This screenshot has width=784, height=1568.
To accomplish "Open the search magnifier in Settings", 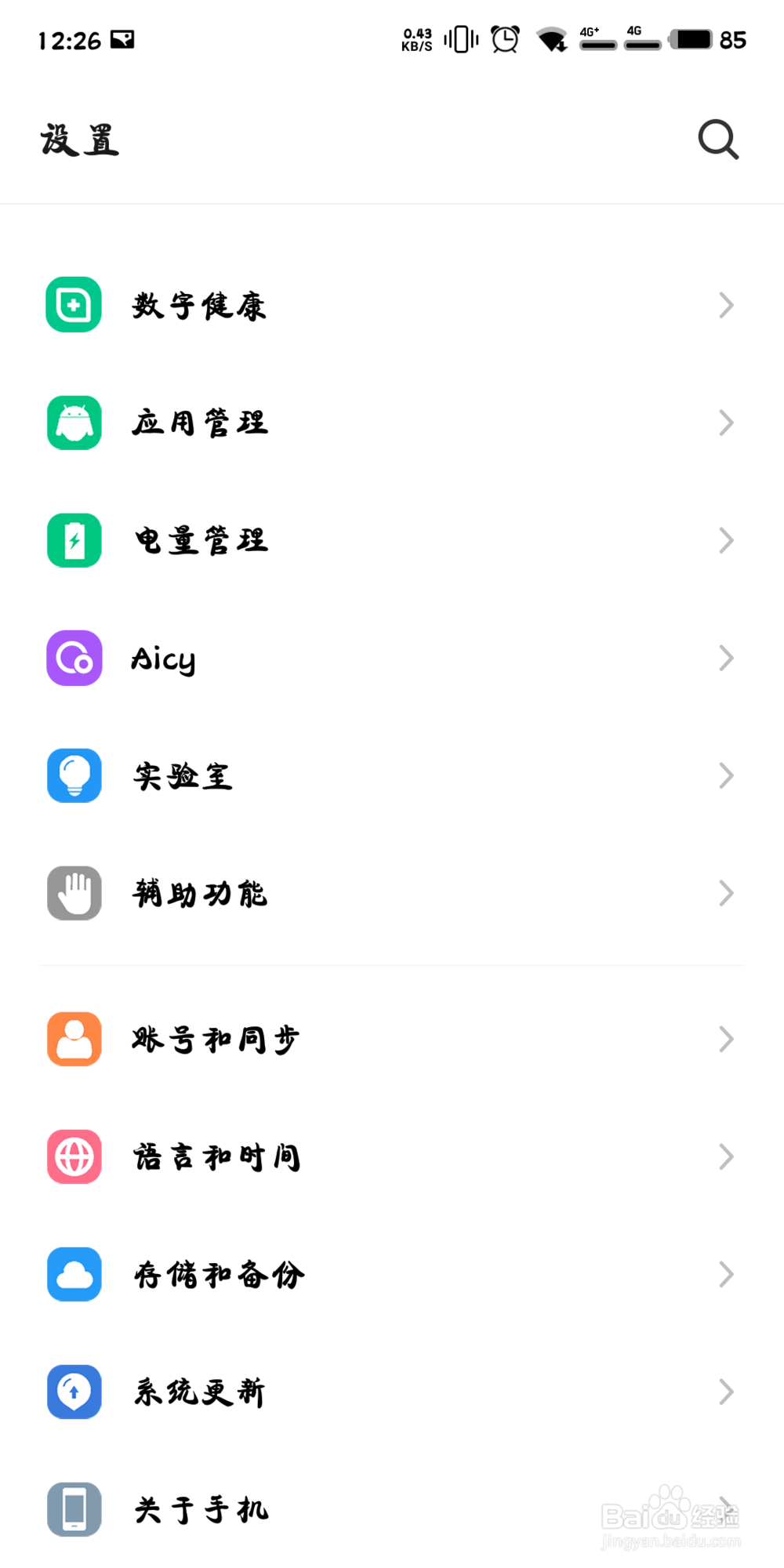I will tap(717, 140).
